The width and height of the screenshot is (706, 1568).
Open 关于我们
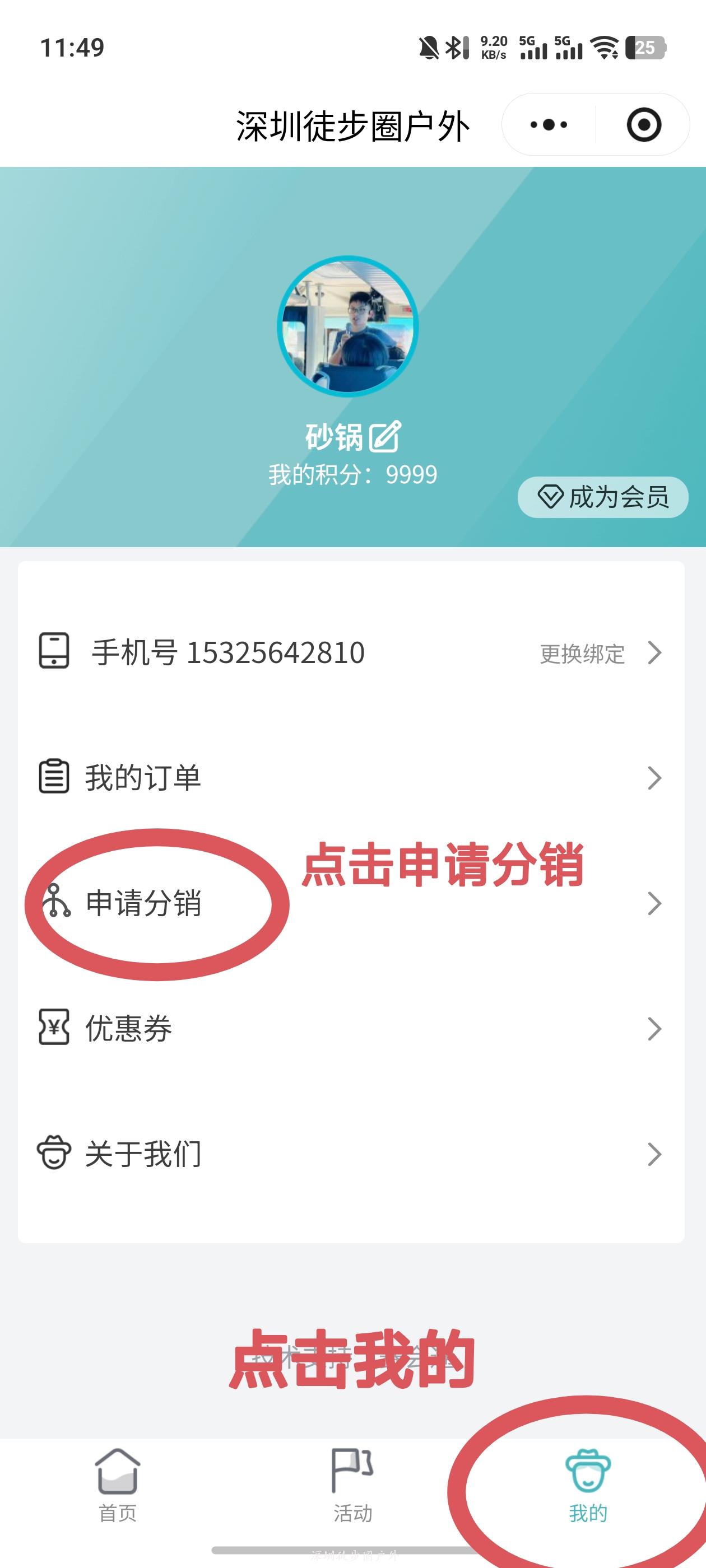[x=351, y=1154]
